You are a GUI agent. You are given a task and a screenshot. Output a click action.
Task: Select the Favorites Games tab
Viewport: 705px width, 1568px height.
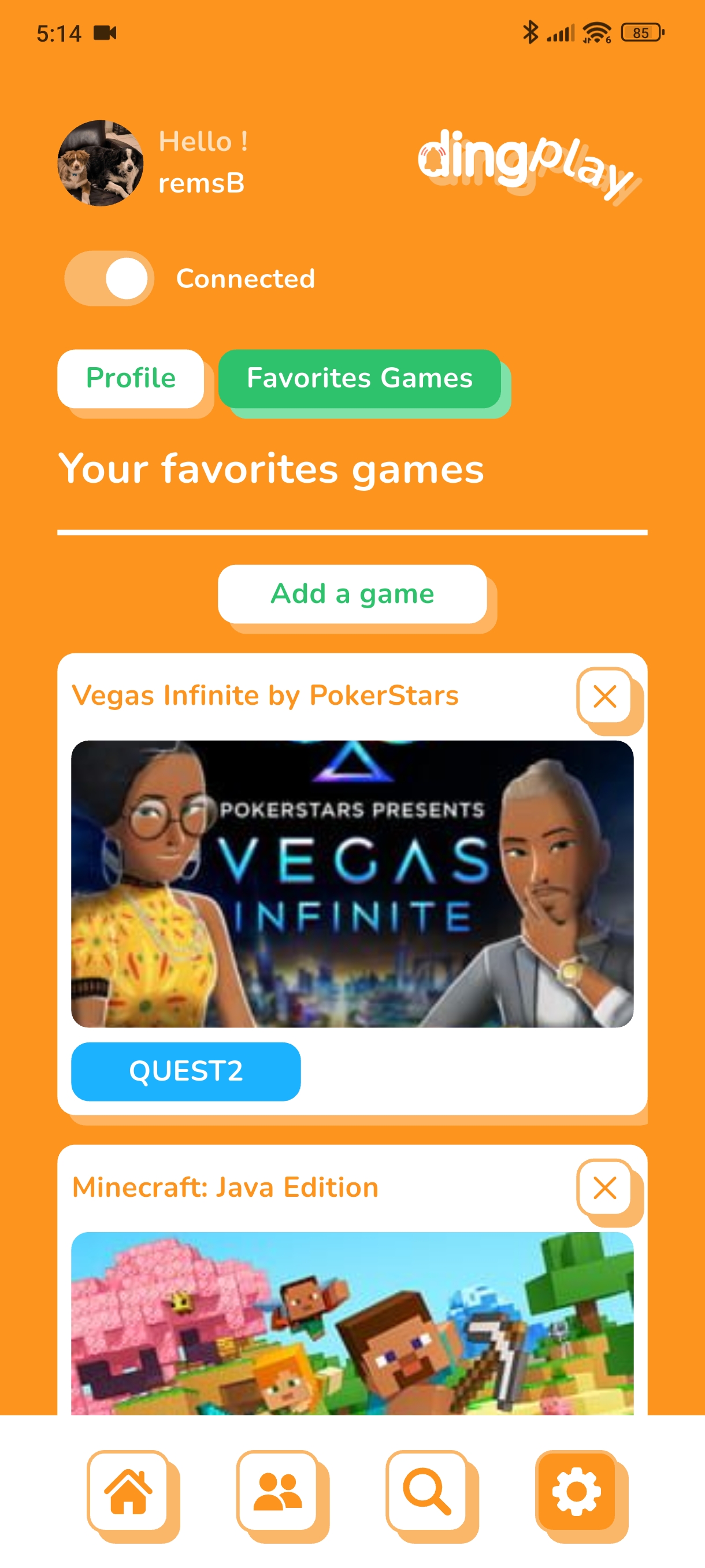pyautogui.click(x=359, y=378)
